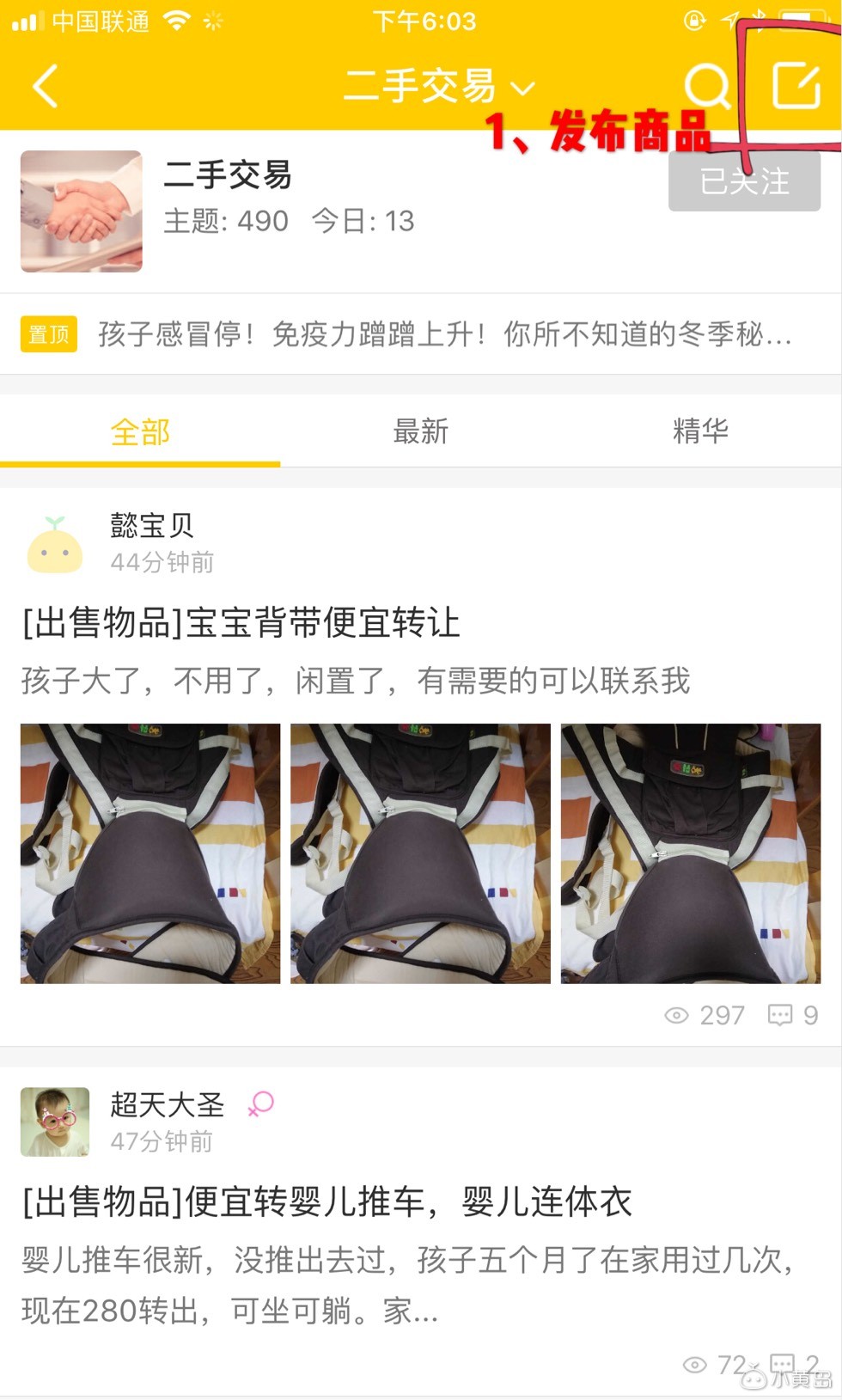842x1400 pixels.
Task: Tap the 已关注 follow button
Action: pyautogui.click(x=744, y=181)
